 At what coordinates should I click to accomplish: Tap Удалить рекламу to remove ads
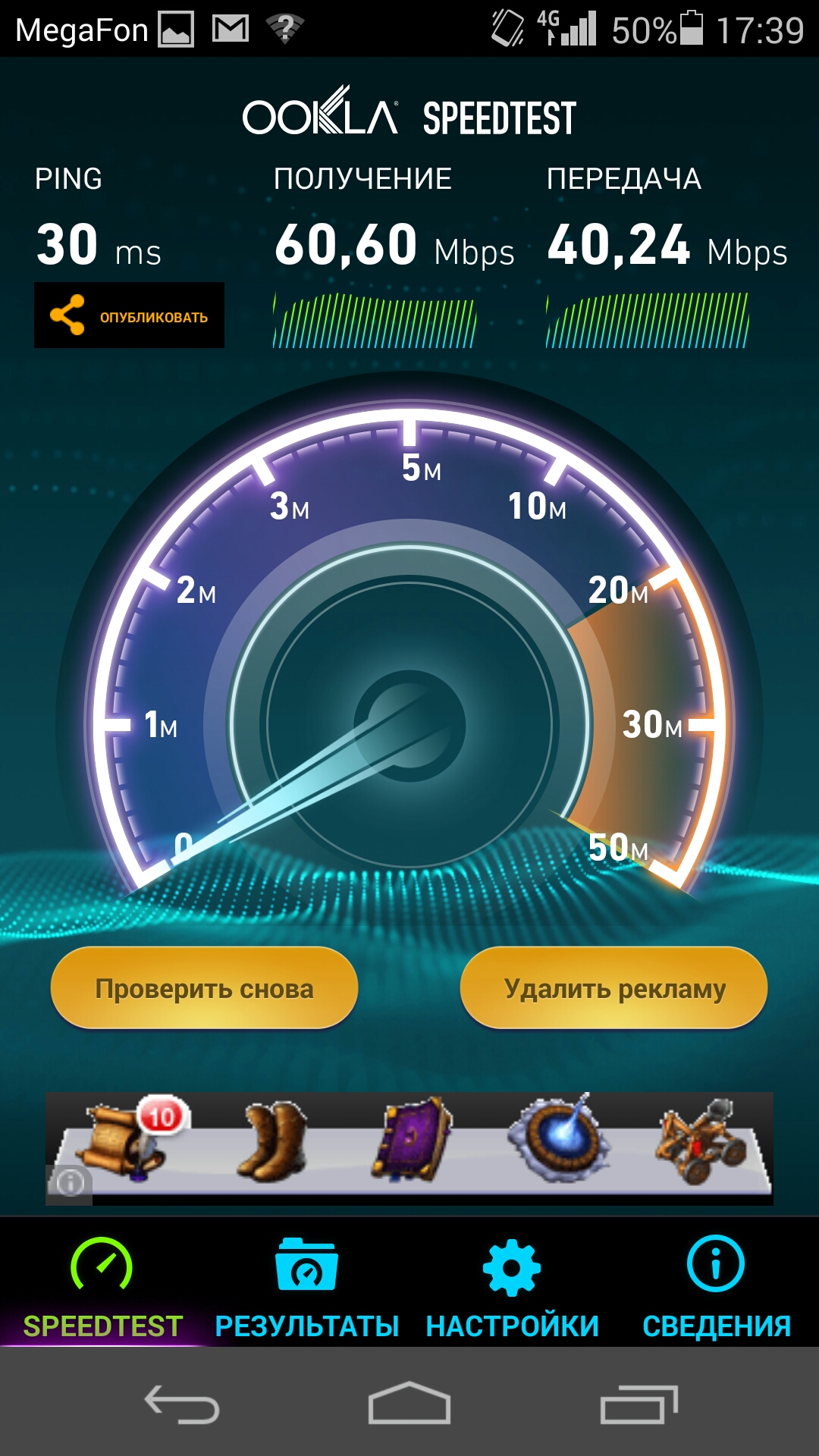(x=614, y=988)
